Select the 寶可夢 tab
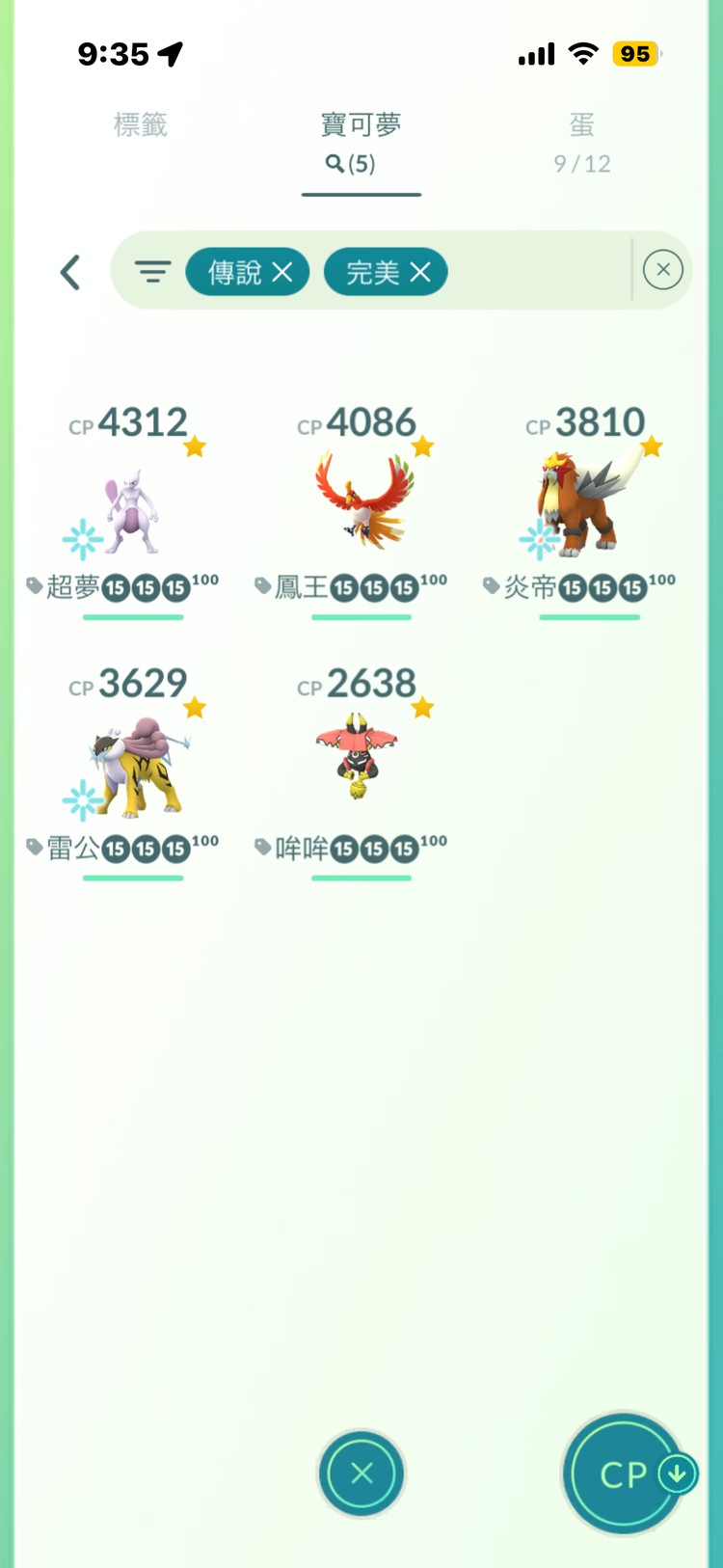The height and width of the screenshot is (1568, 723). [x=361, y=141]
